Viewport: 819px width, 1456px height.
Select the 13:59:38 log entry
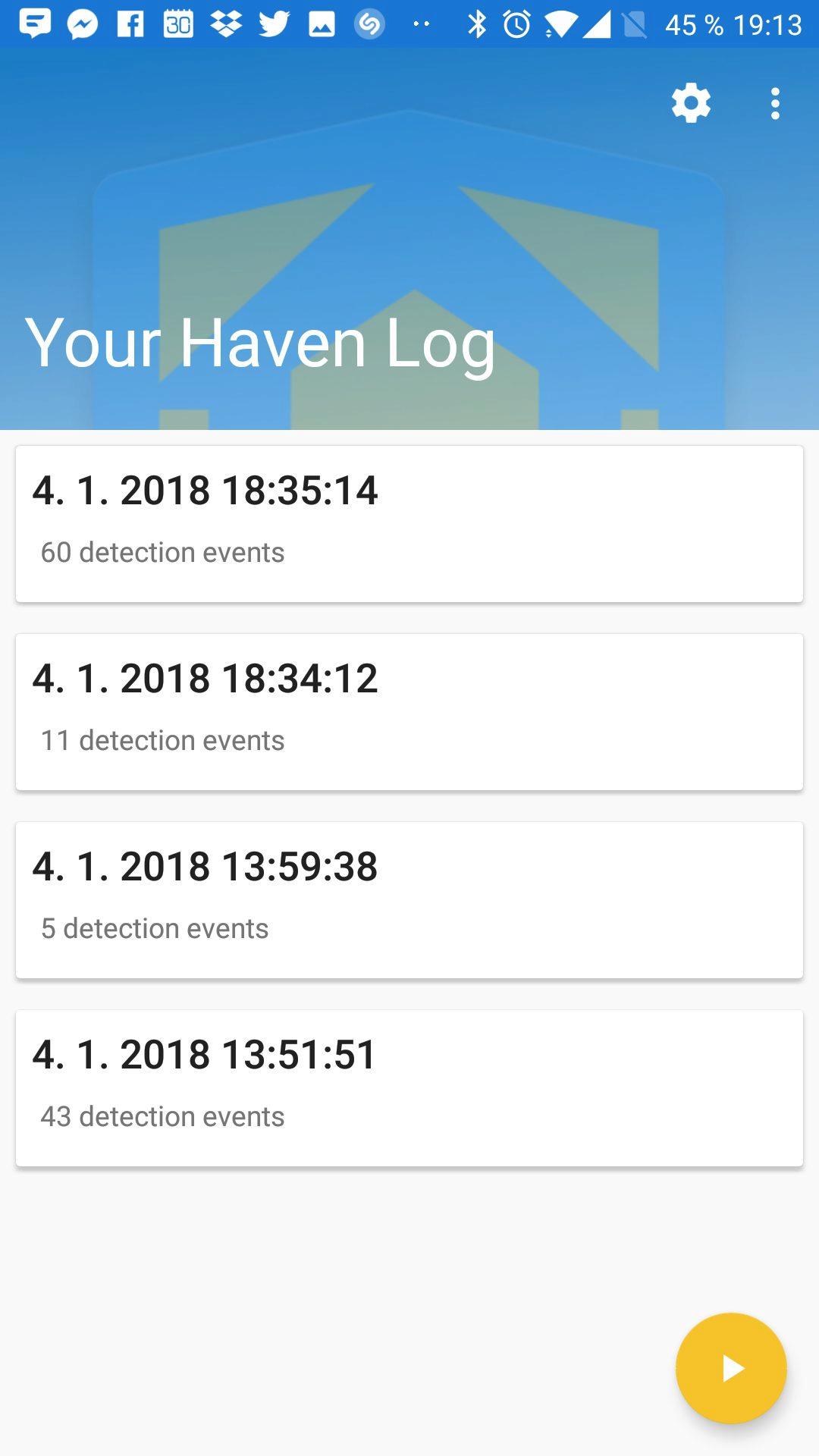409,900
